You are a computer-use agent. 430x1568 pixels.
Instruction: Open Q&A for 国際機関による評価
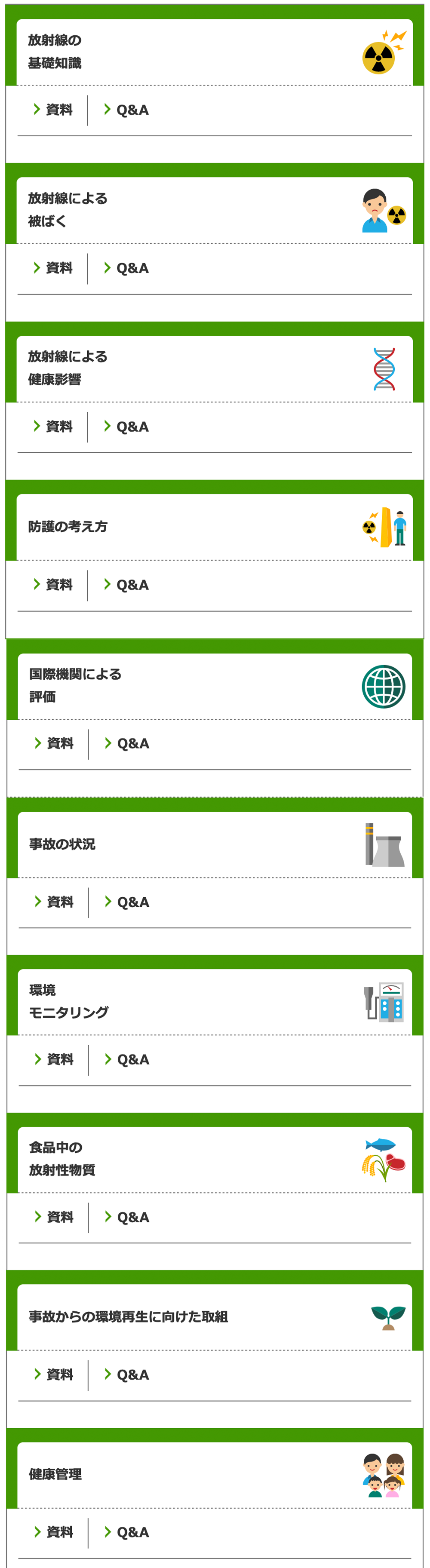[x=127, y=743]
